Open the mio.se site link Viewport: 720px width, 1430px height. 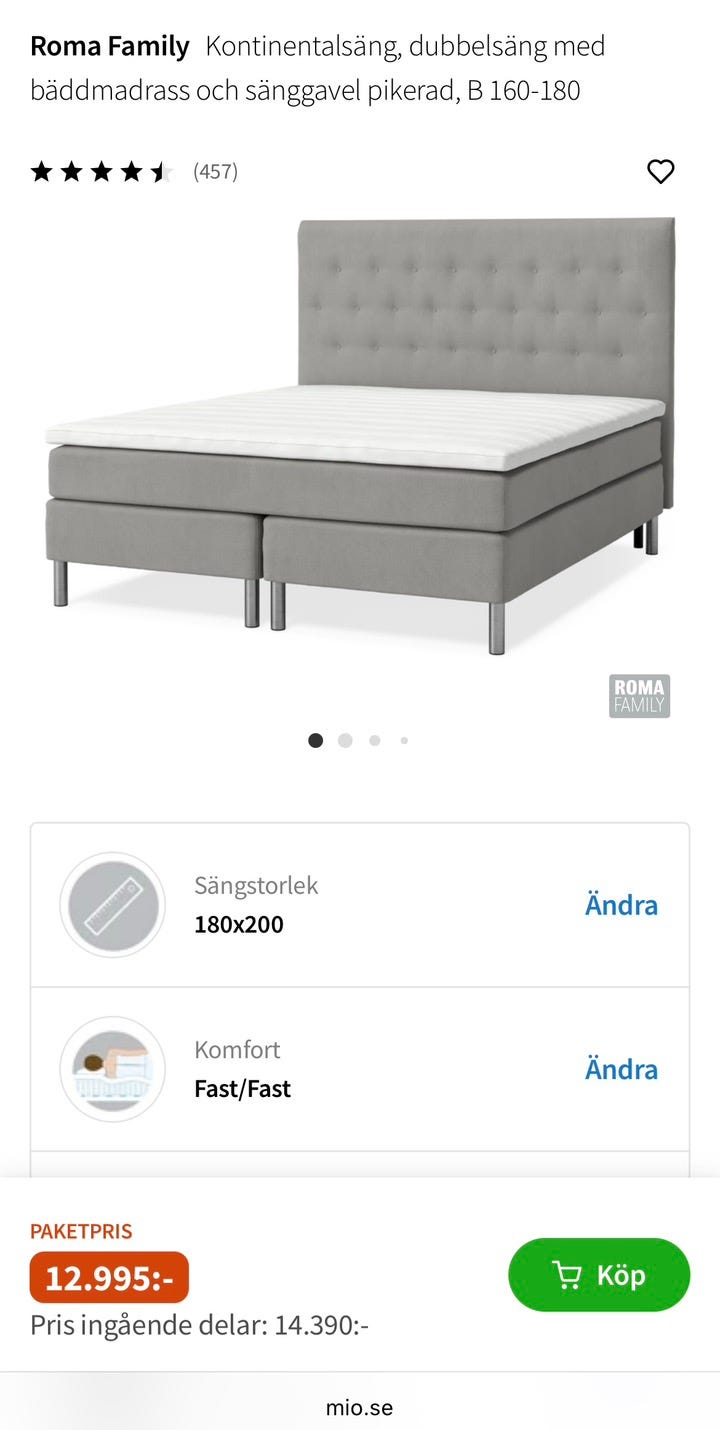click(360, 1408)
